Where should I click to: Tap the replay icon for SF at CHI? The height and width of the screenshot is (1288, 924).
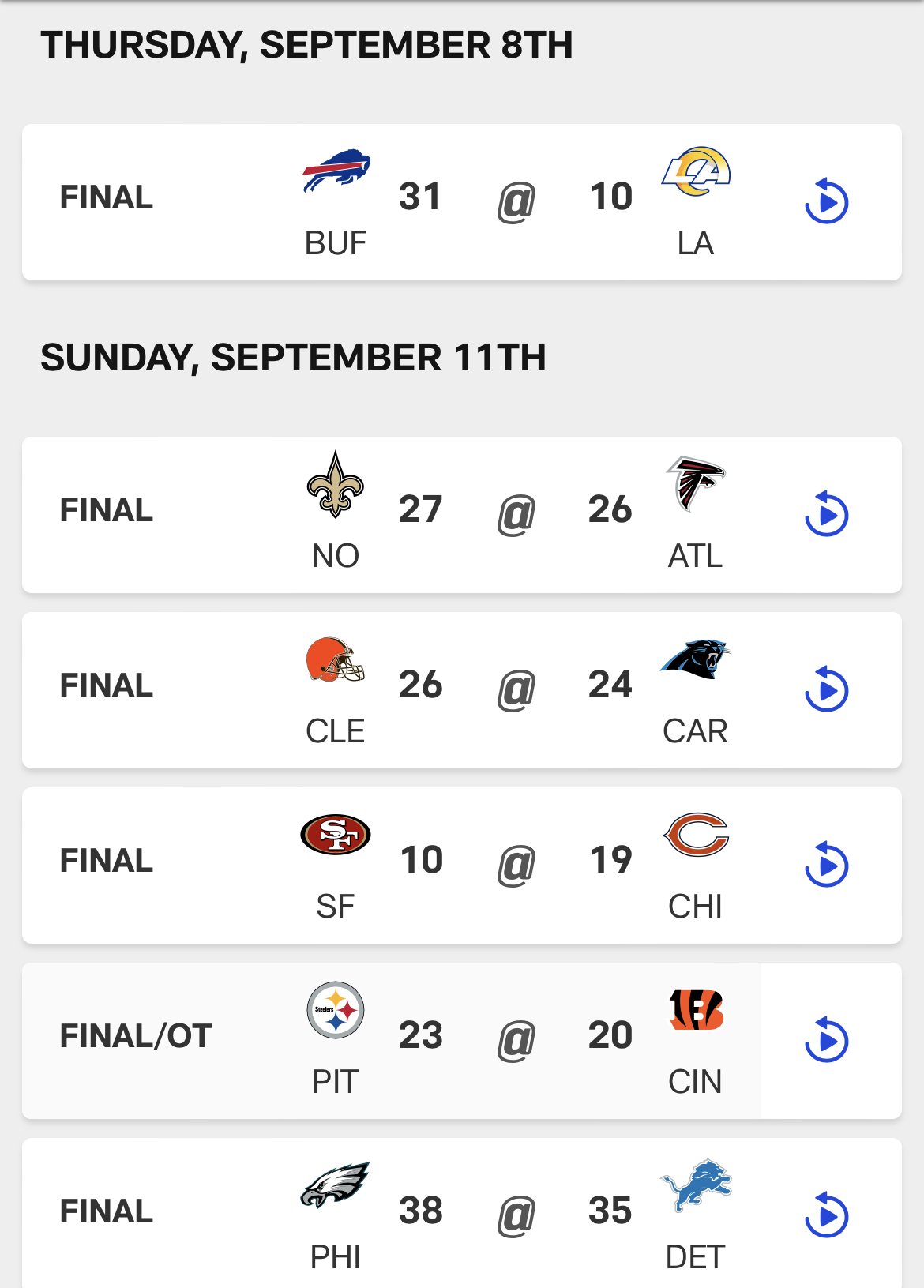(826, 865)
